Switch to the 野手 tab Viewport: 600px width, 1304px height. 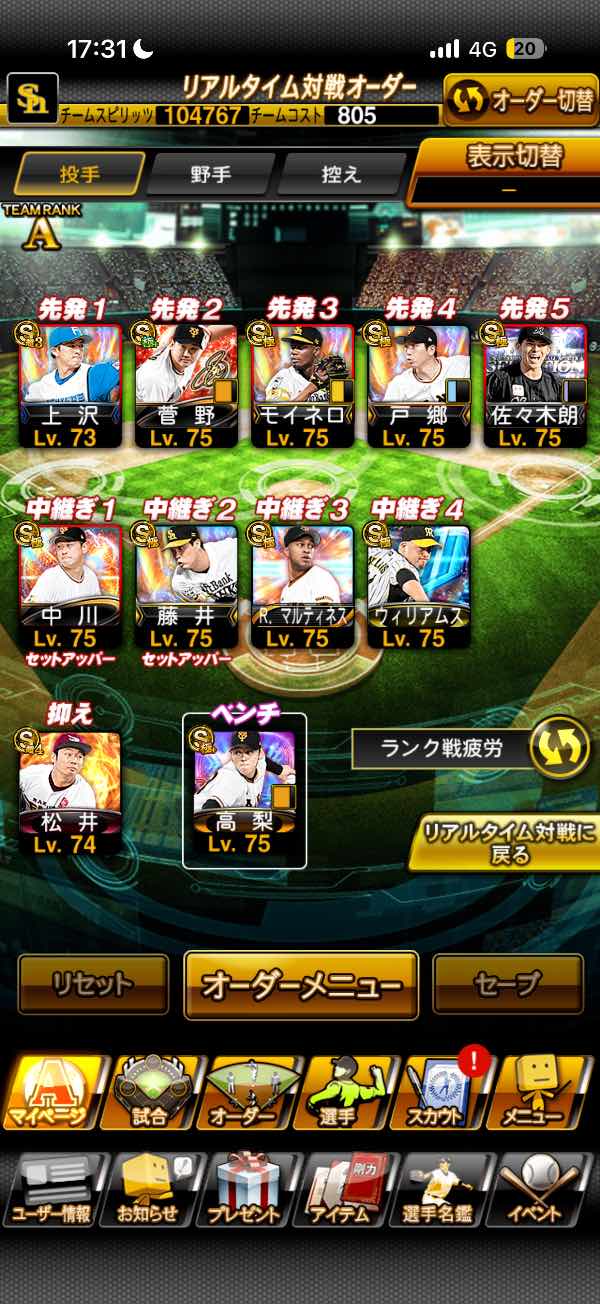210,174
